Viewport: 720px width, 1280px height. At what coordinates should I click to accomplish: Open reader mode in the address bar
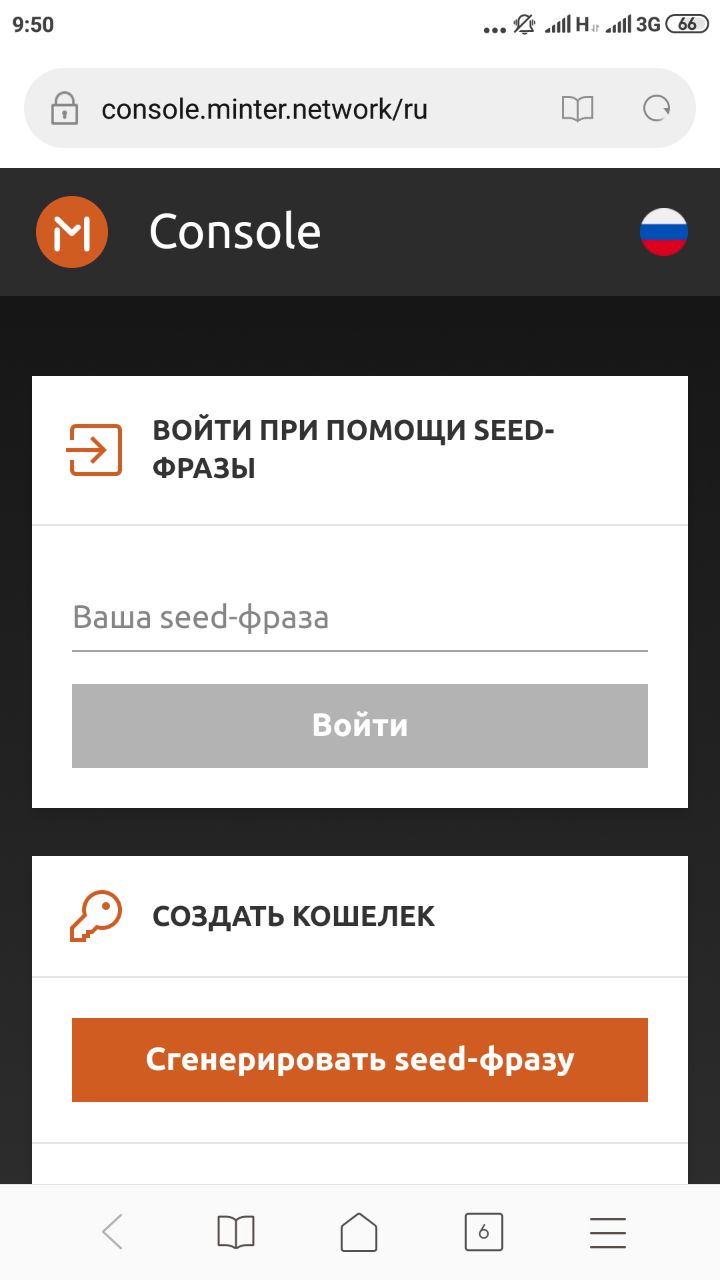pyautogui.click(x=577, y=109)
